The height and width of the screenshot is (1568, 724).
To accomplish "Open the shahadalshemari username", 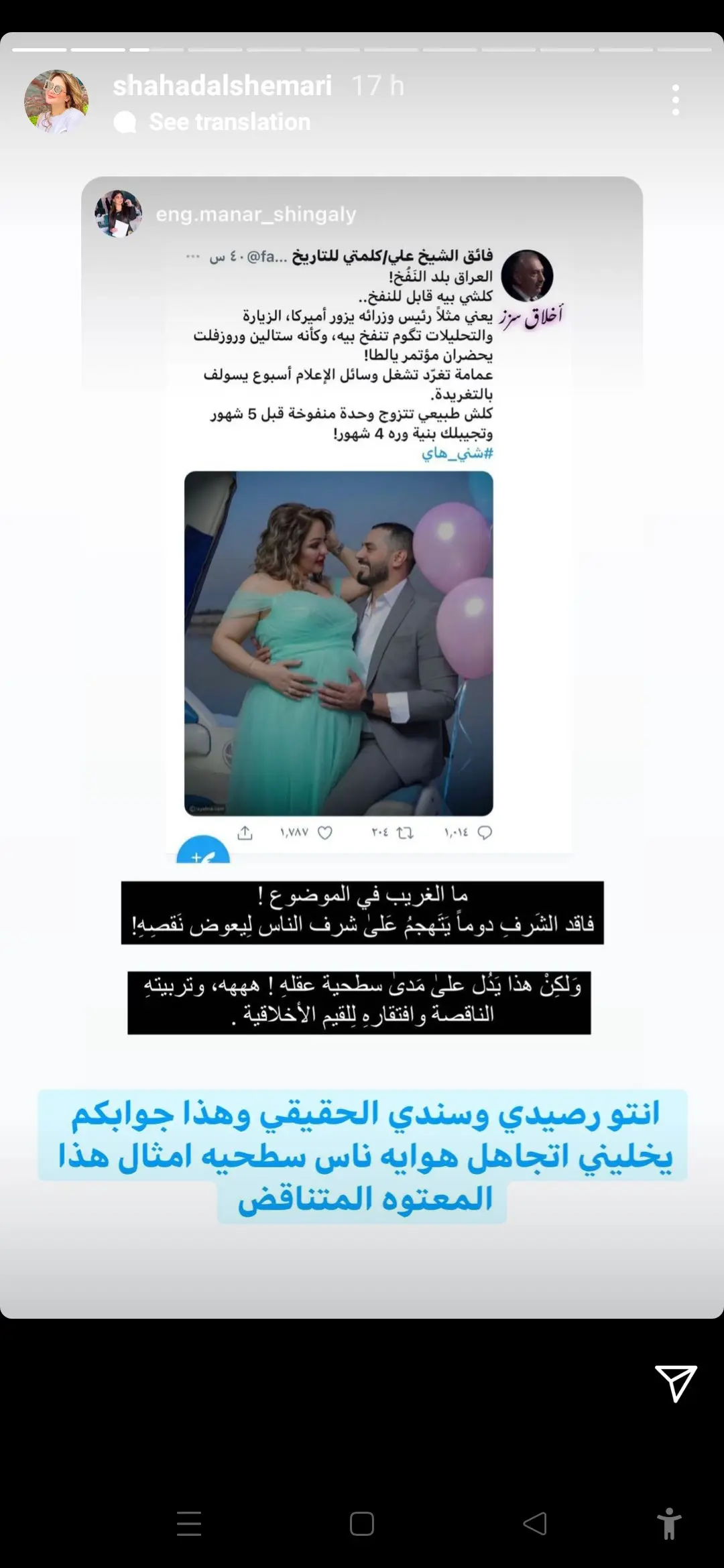I will click(222, 86).
